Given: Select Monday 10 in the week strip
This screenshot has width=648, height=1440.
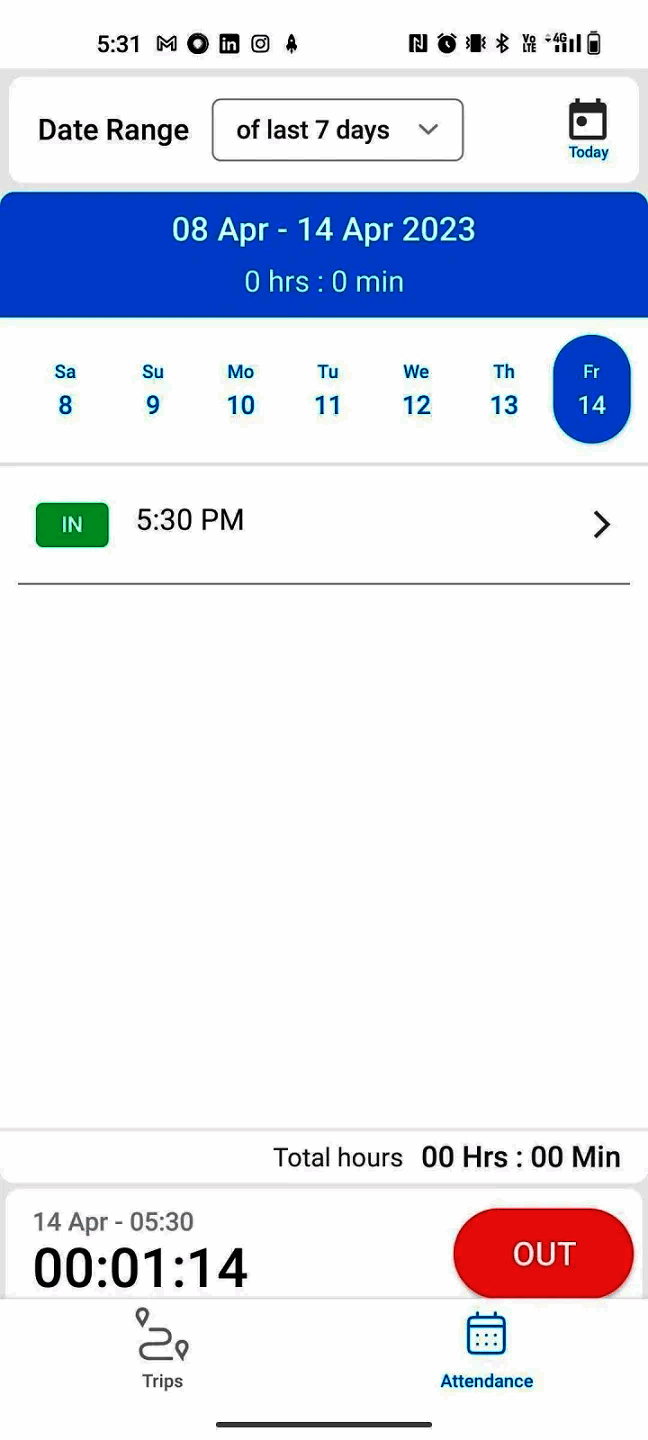Looking at the screenshot, I should pos(241,390).
